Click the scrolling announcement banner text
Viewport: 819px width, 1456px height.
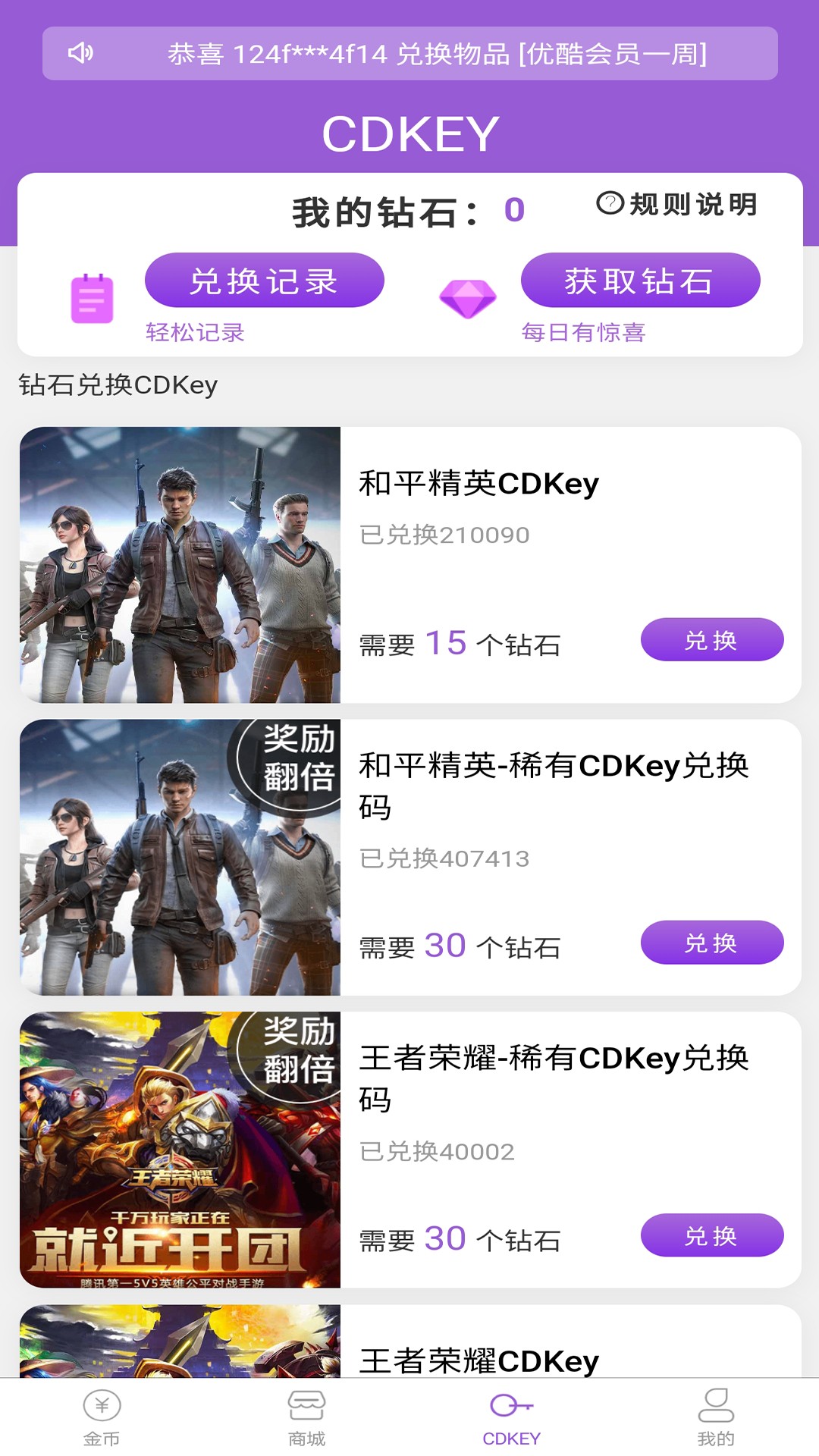tap(440, 54)
